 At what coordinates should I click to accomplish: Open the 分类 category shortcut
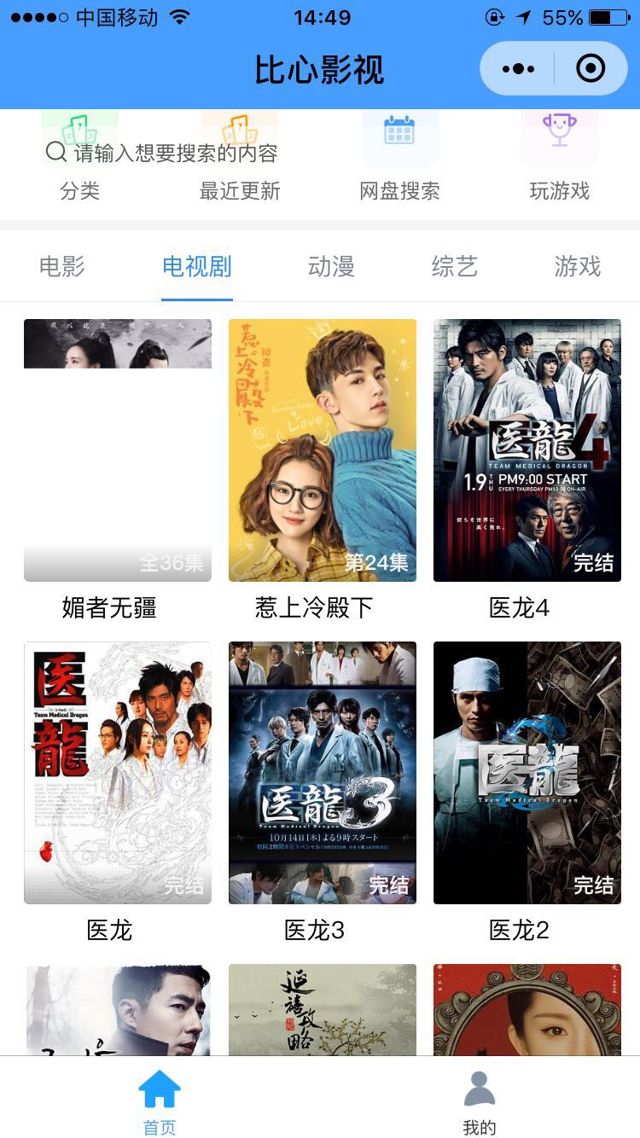[x=80, y=190]
